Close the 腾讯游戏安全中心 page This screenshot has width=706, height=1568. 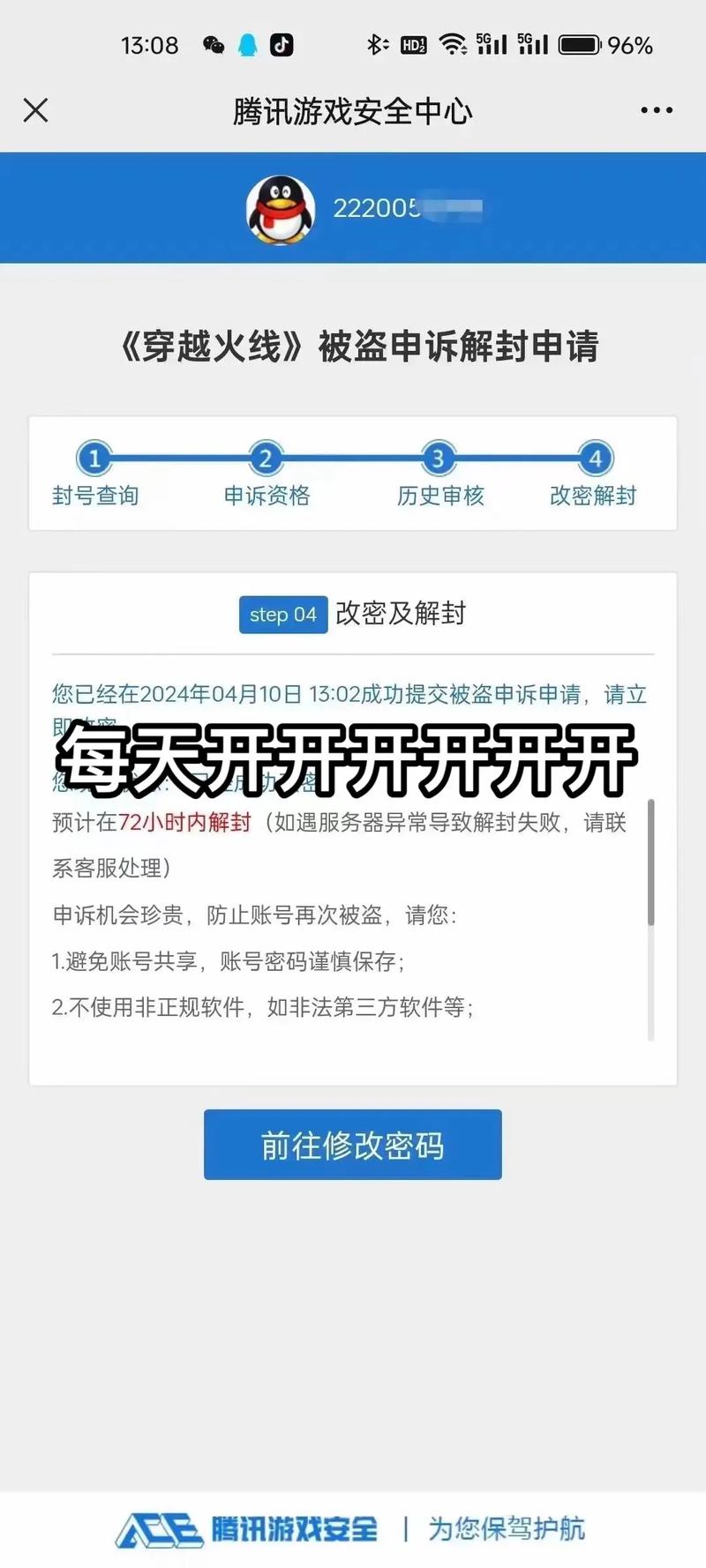pyautogui.click(x=35, y=110)
